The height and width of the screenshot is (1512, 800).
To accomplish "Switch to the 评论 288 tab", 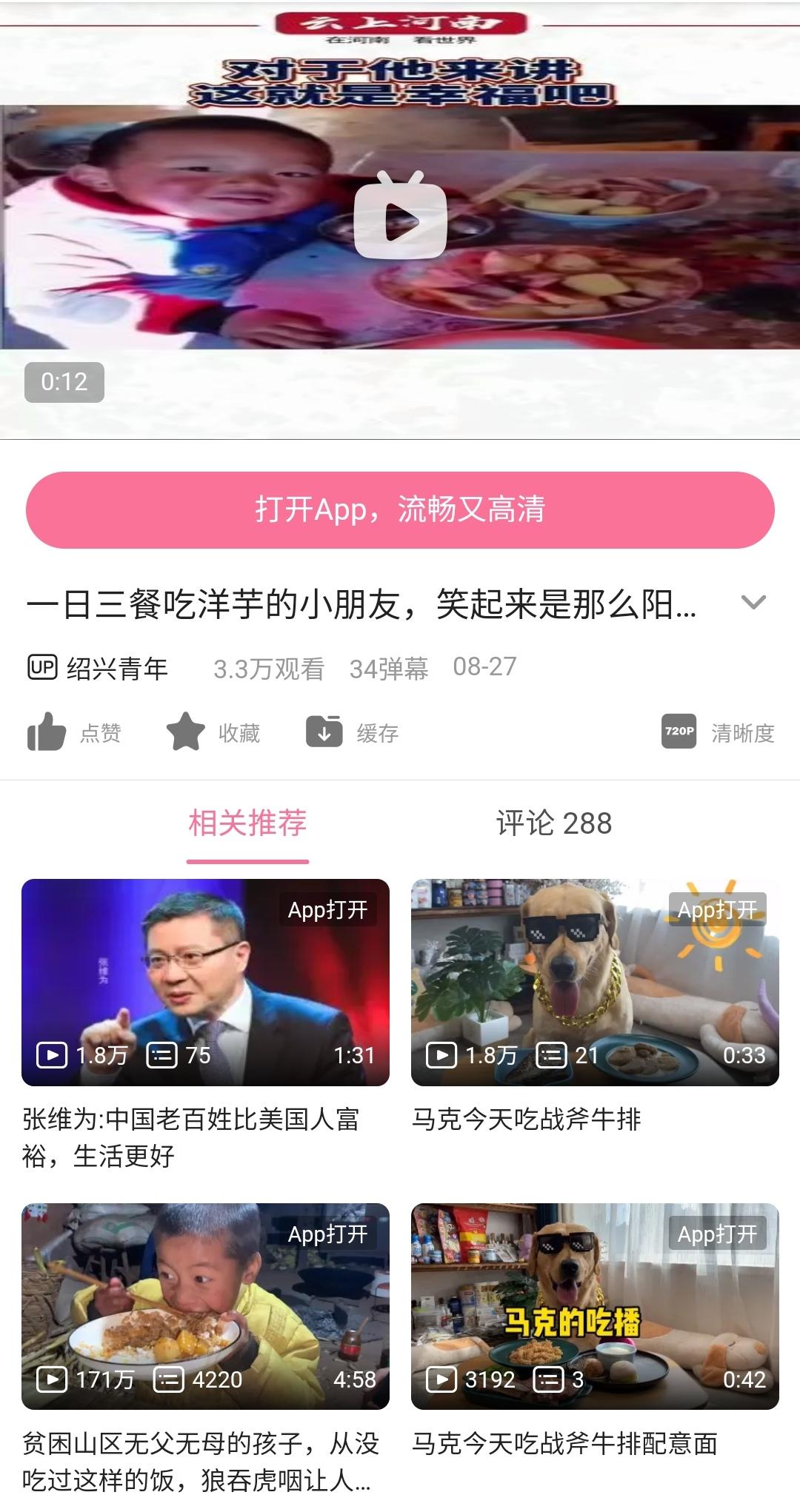I will pyautogui.click(x=554, y=823).
